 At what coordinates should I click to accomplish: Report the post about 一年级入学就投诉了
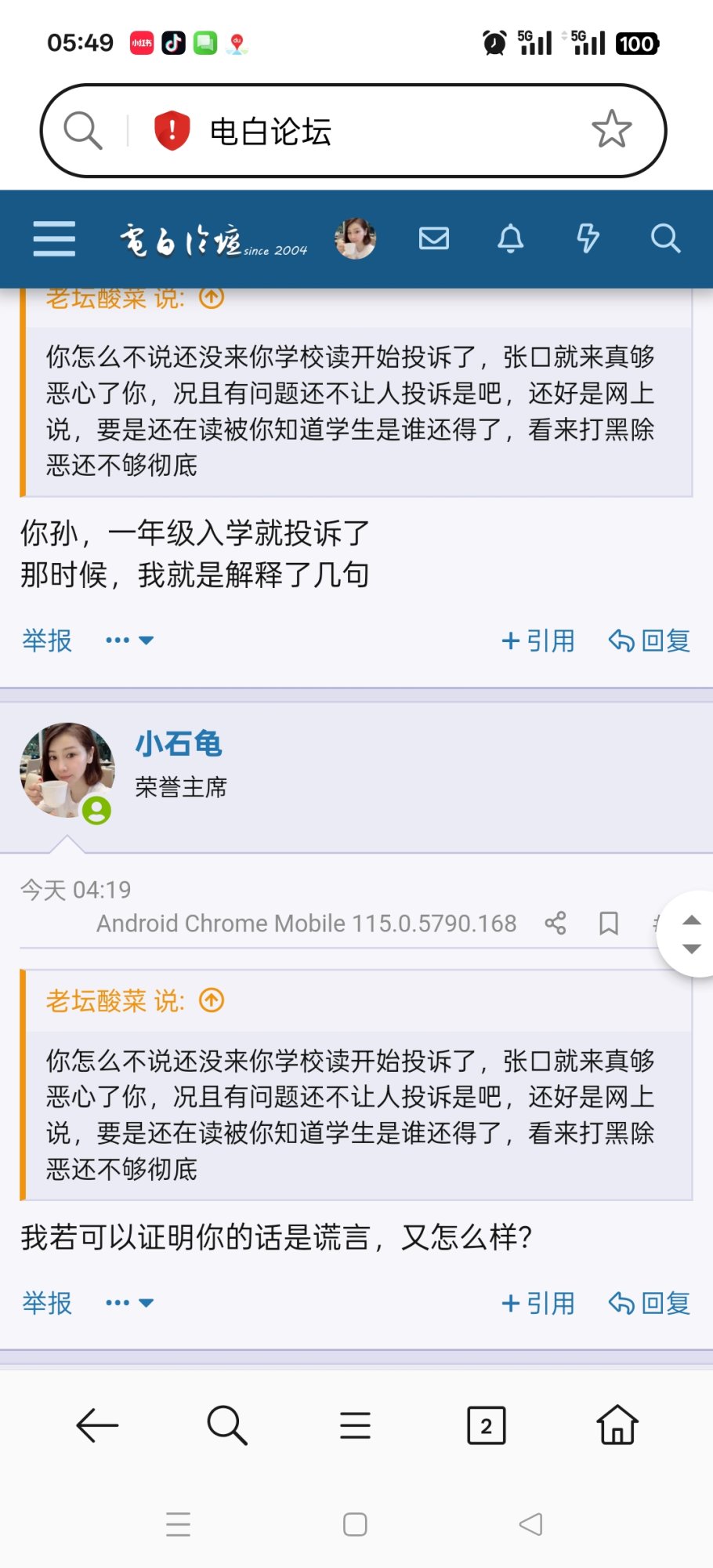click(47, 641)
